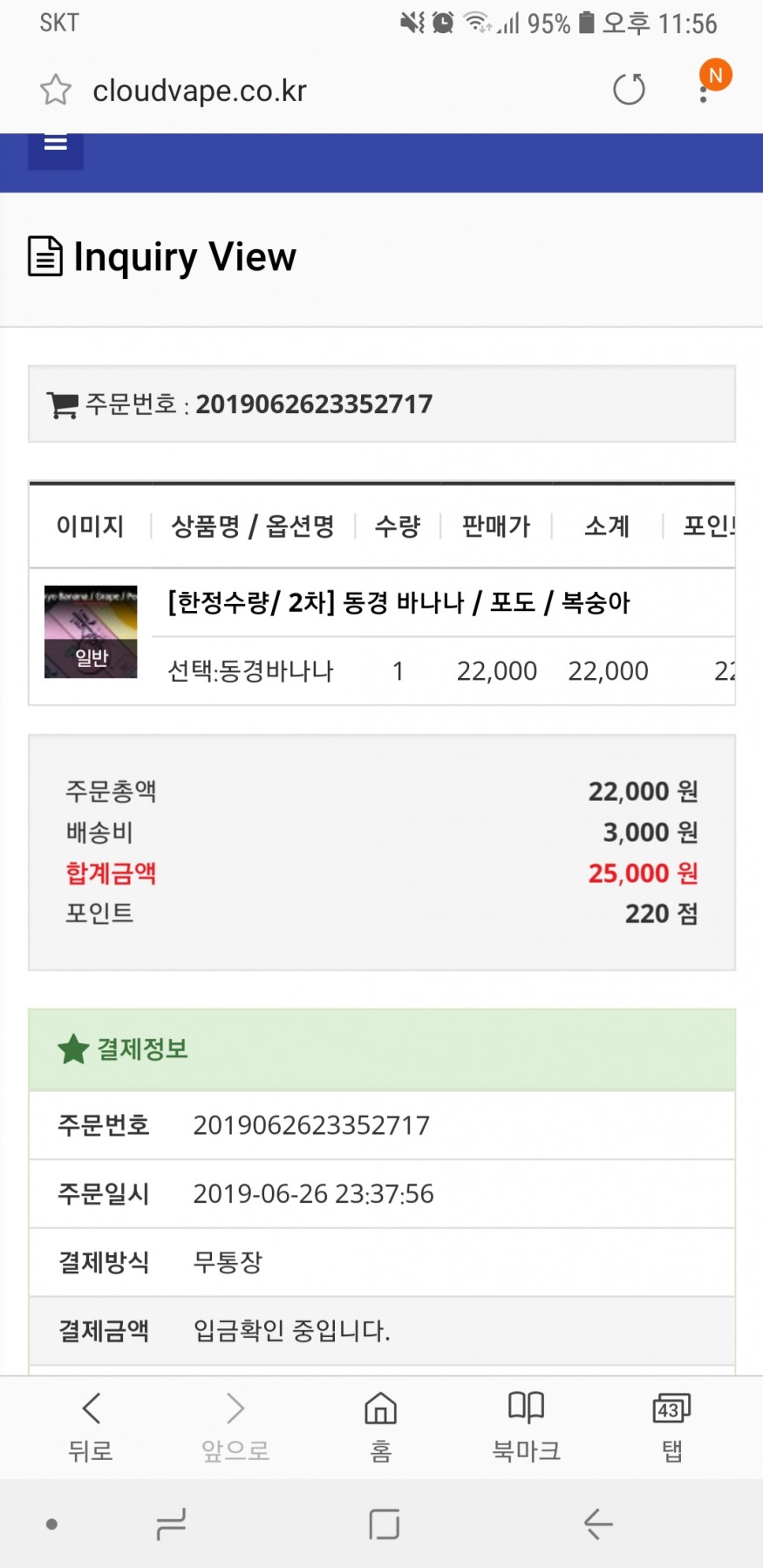Image resolution: width=763 pixels, height=1568 pixels.
Task: Go to the browser home page (홈)
Action: pyautogui.click(x=381, y=1427)
